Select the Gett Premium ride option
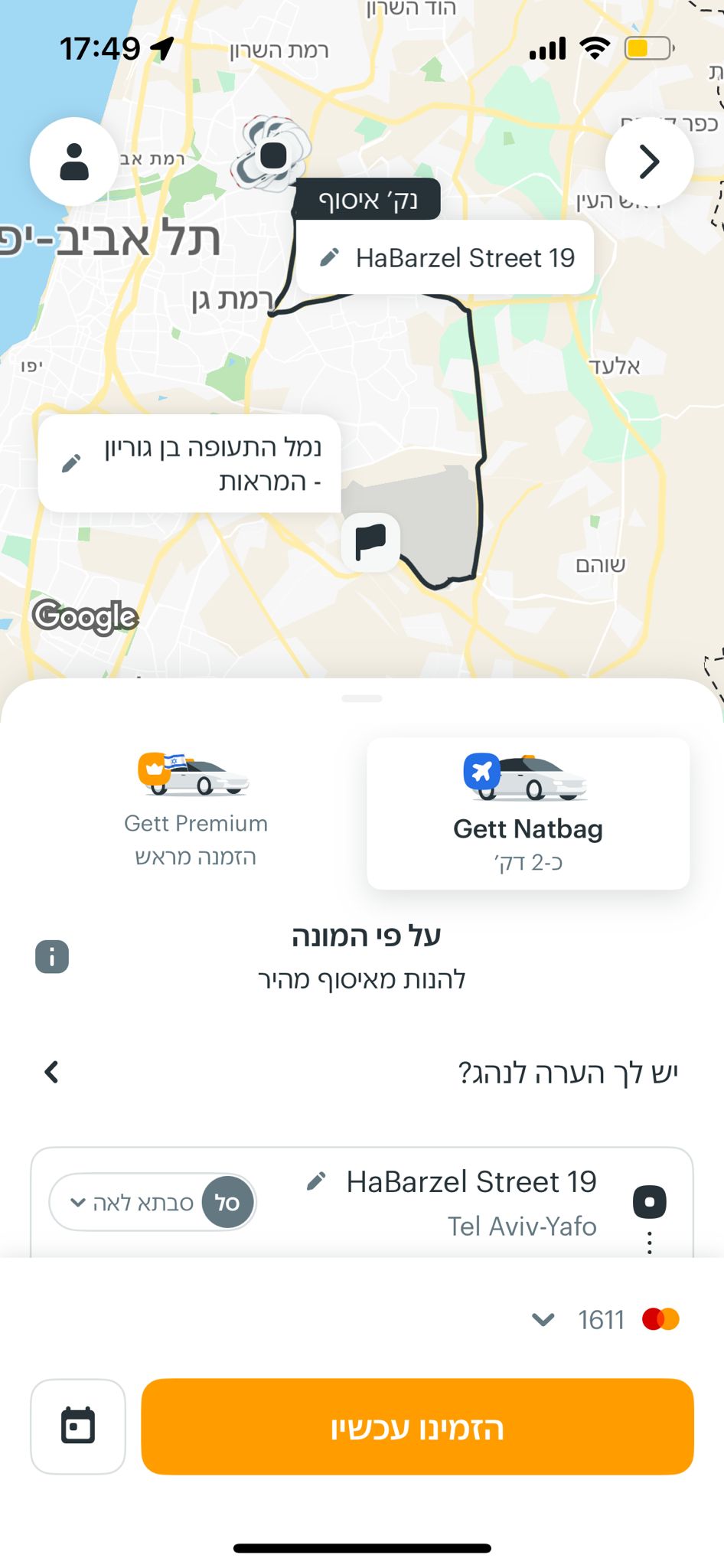This screenshot has height=1568, width=724. (196, 813)
